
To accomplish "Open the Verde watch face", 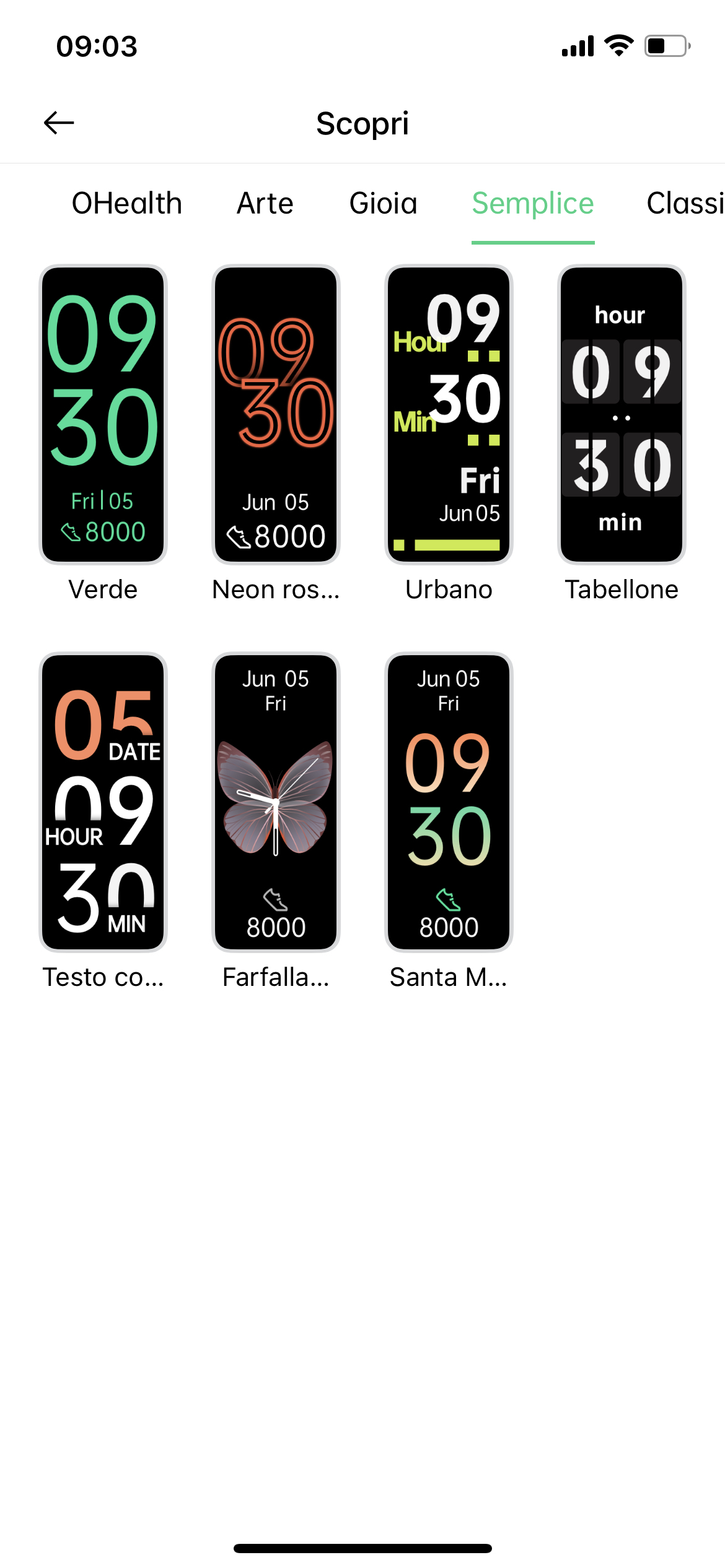I will click(x=103, y=415).
